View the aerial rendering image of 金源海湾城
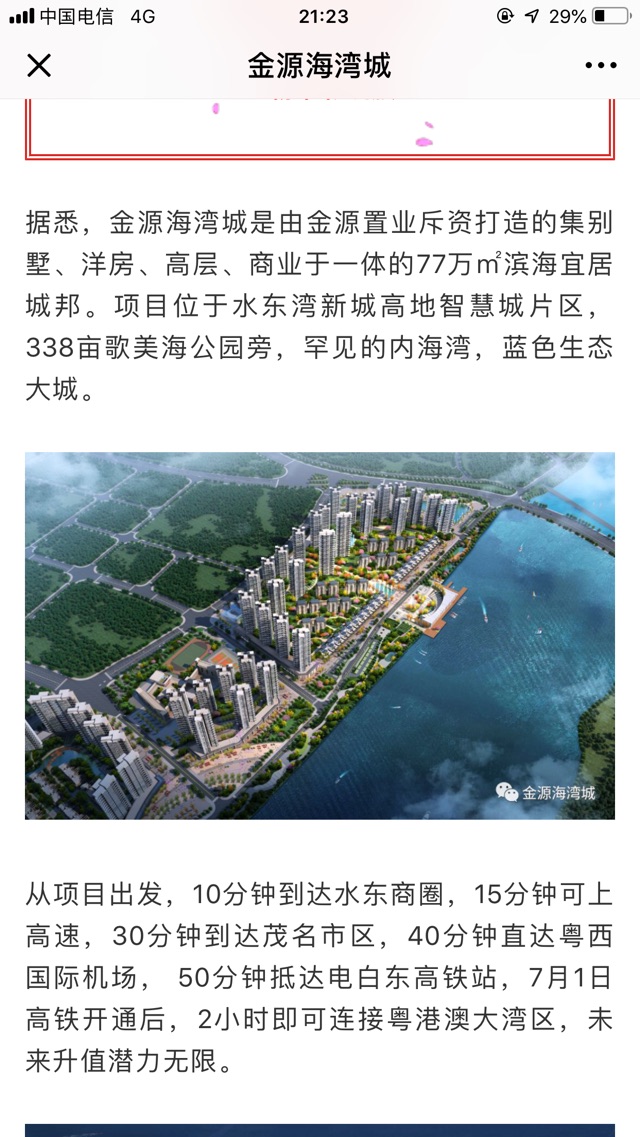This screenshot has width=640, height=1137. click(x=320, y=636)
